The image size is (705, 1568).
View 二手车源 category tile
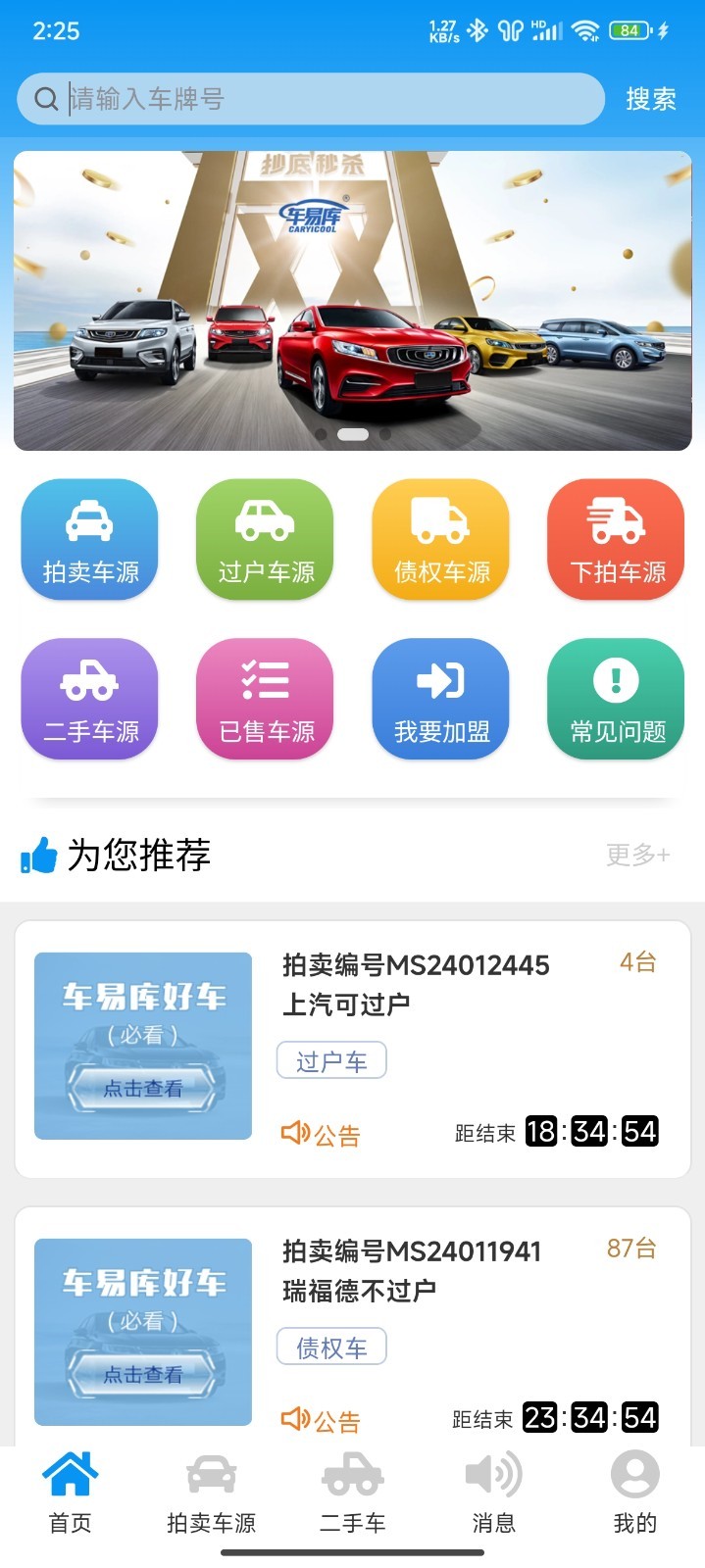tap(90, 698)
